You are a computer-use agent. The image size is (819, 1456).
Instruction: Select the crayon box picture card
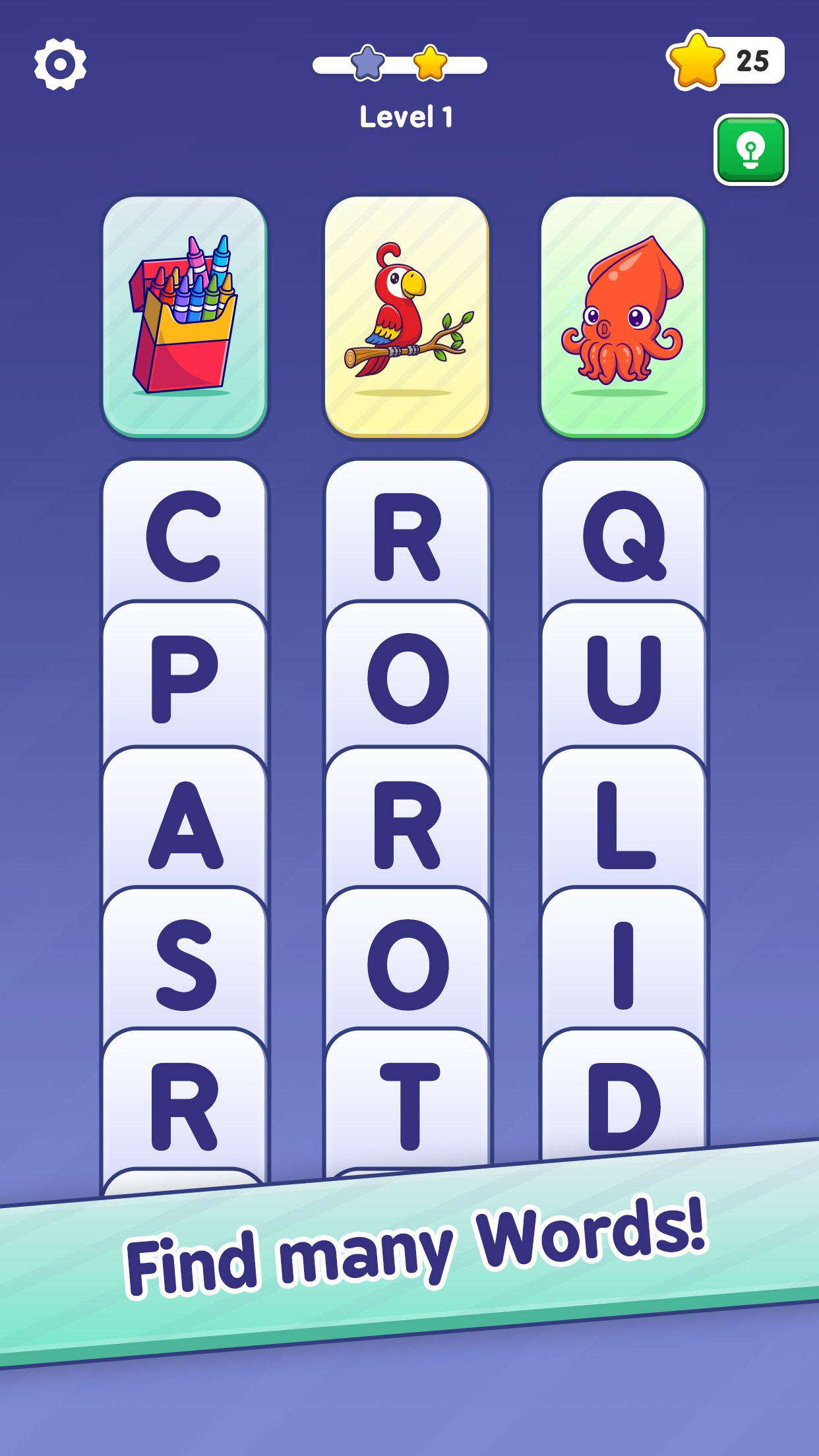click(185, 317)
